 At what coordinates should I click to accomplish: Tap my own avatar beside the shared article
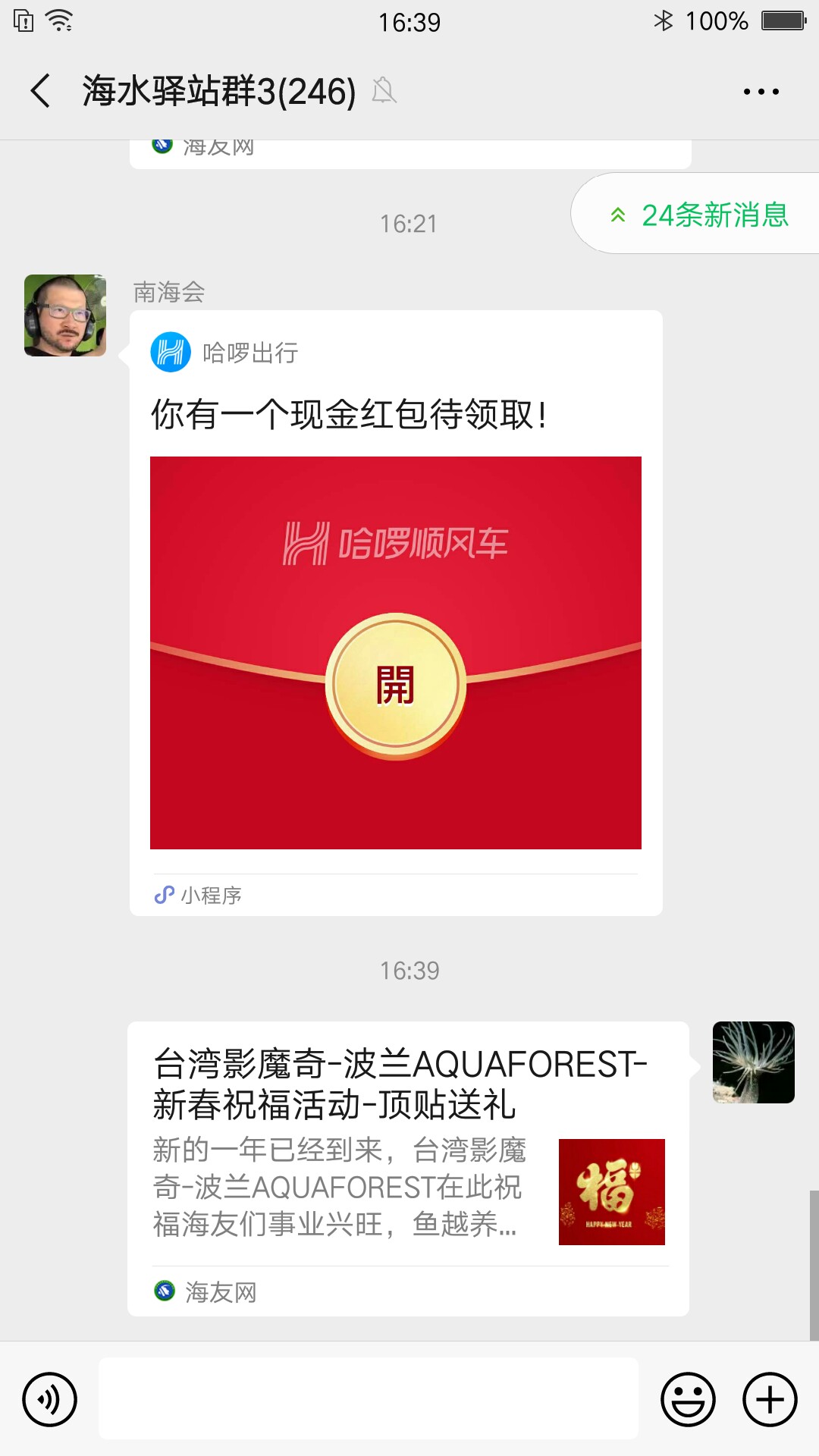[753, 1062]
